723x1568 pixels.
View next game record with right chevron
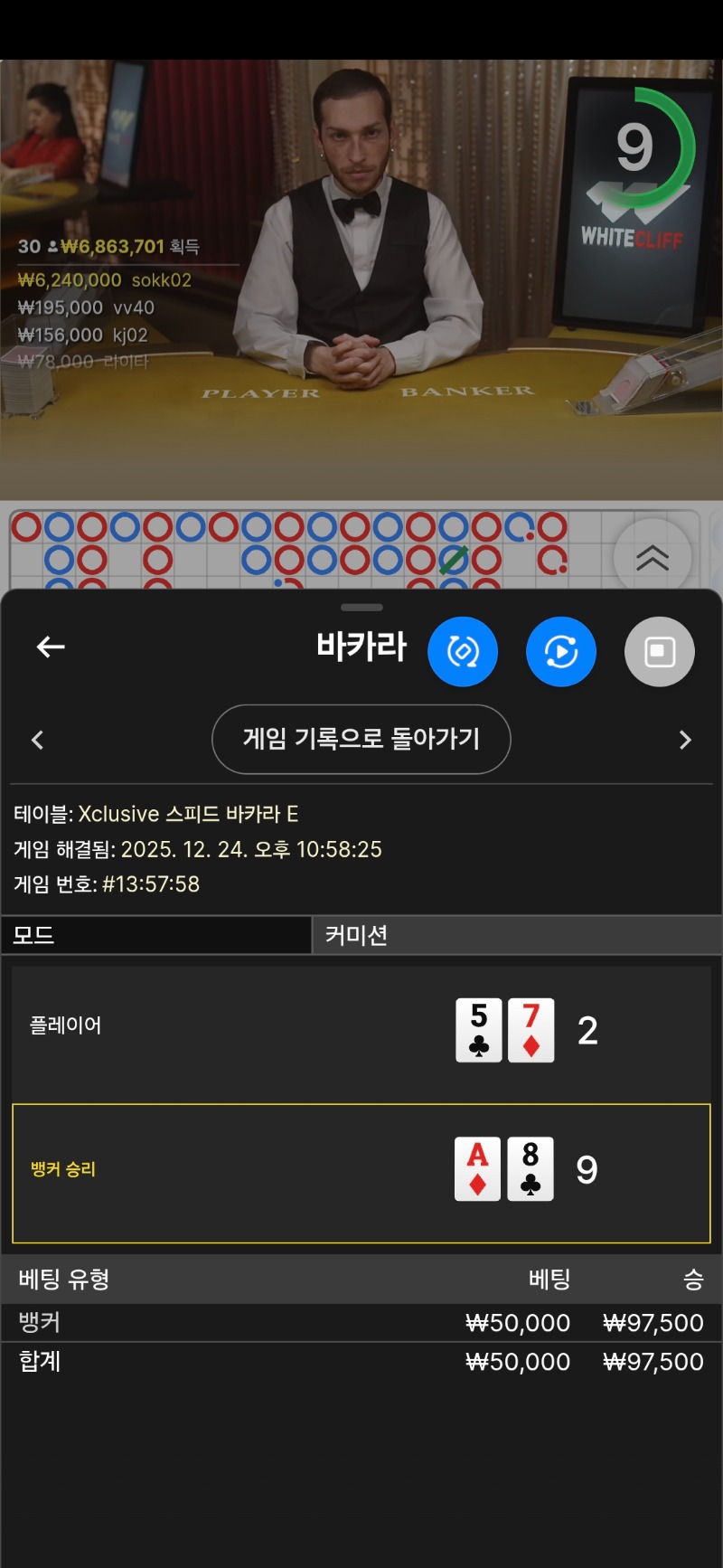(x=684, y=740)
